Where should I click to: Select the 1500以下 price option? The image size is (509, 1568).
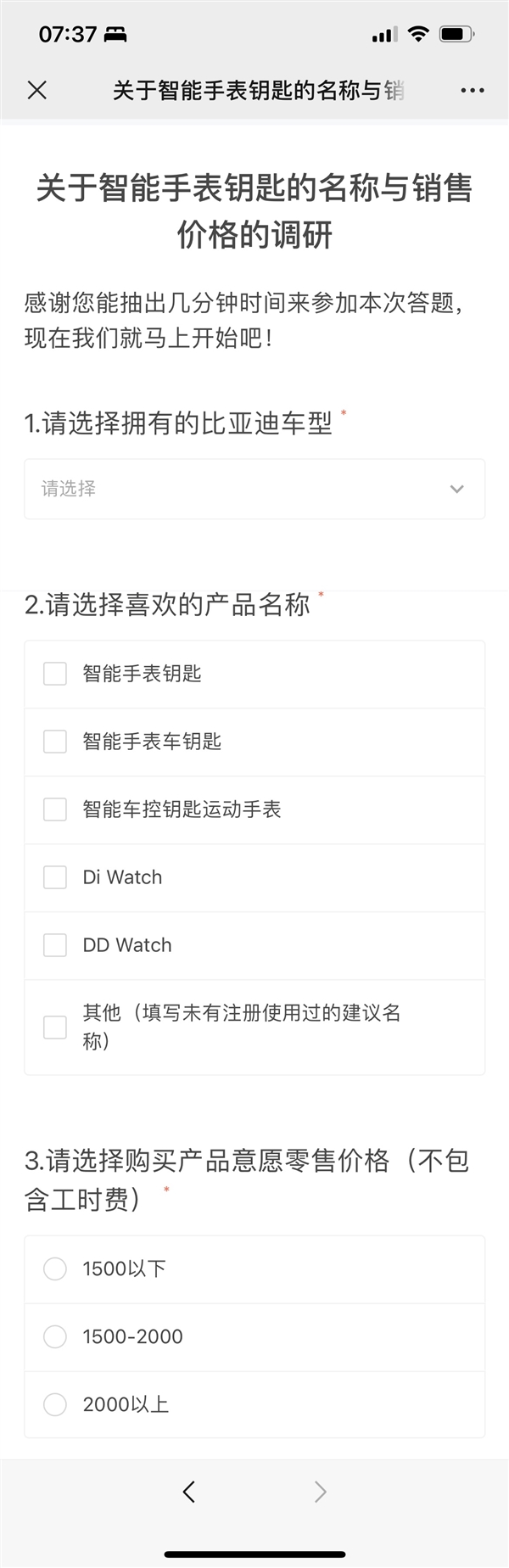click(55, 1269)
